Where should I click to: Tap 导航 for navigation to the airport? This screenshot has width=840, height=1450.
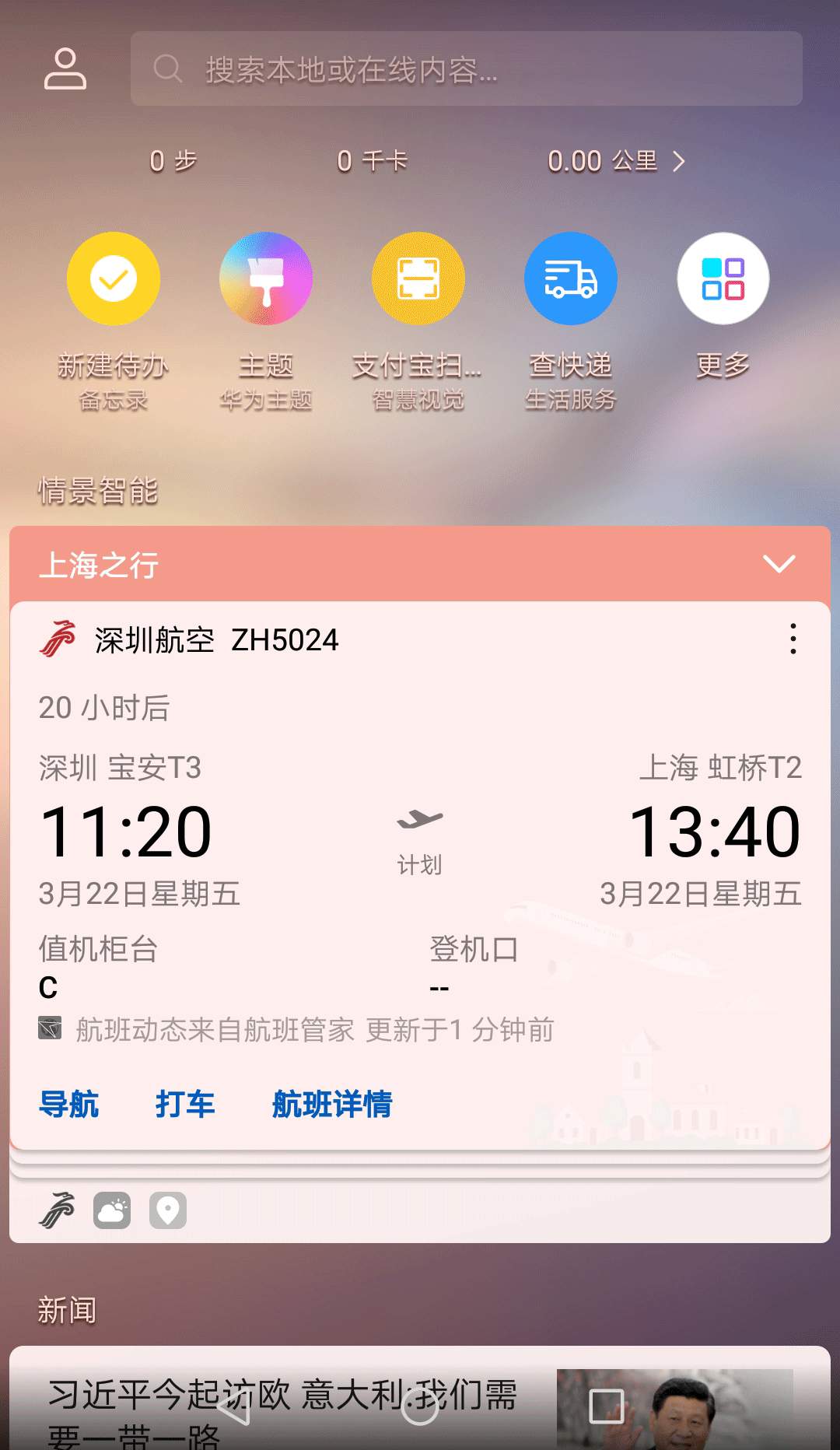(69, 1104)
